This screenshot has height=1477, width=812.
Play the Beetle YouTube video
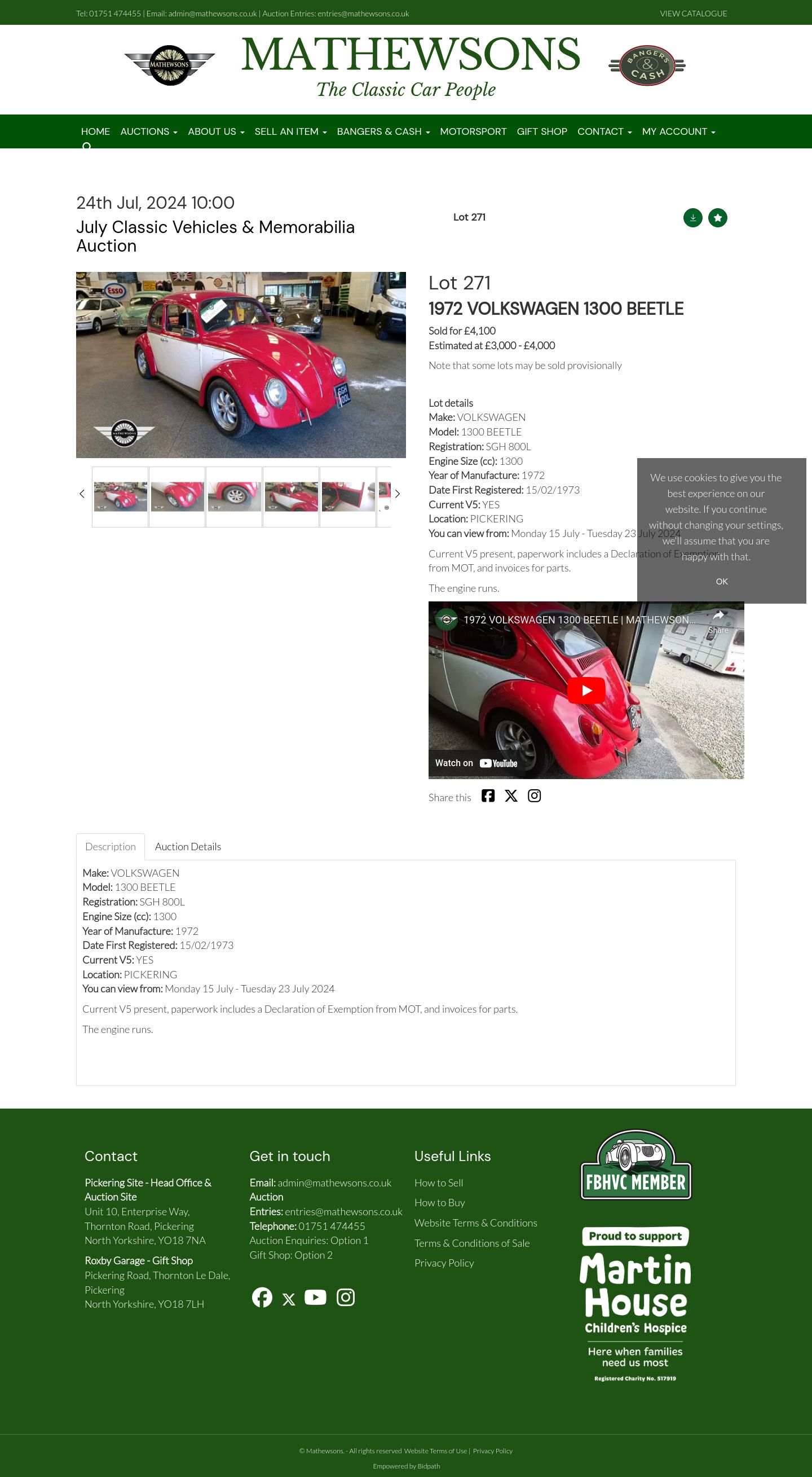tap(586, 691)
